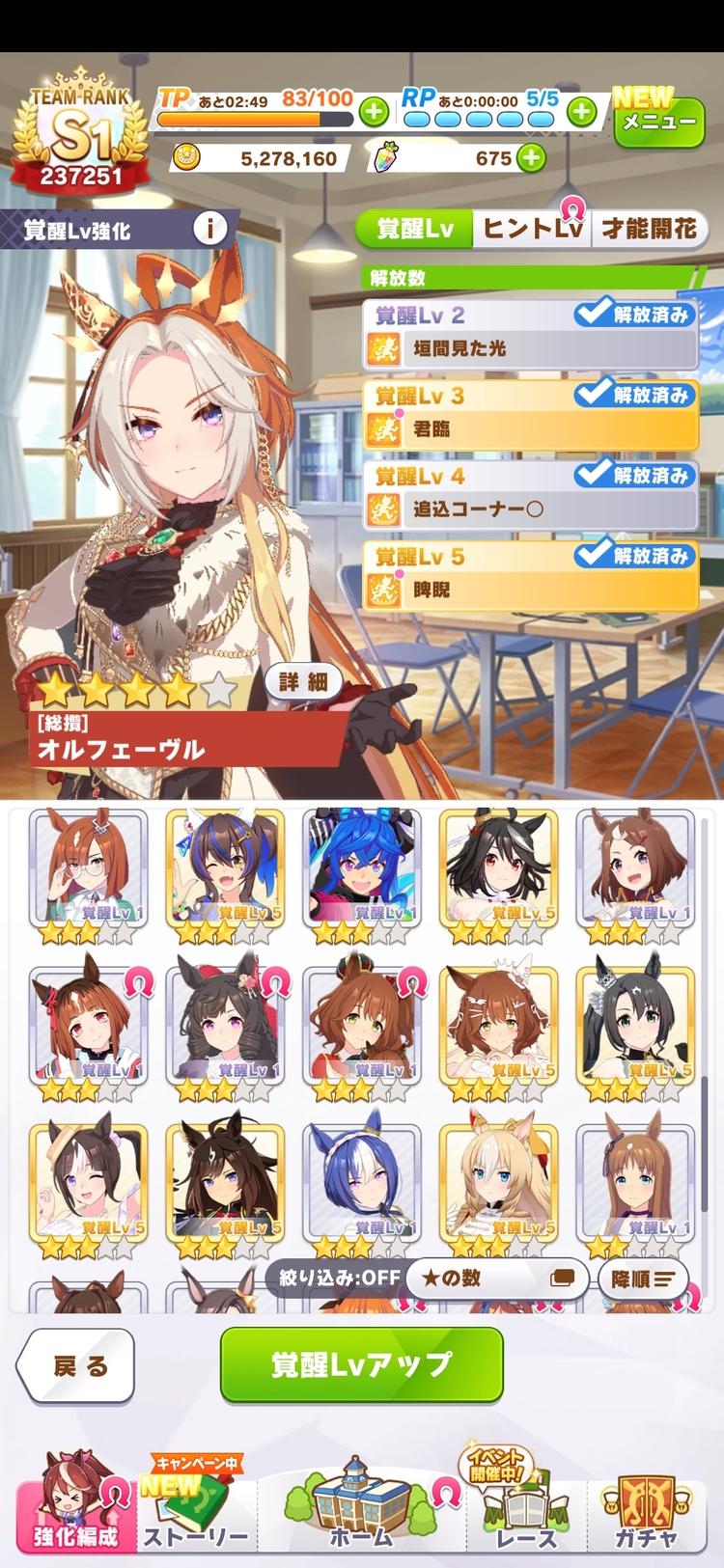The height and width of the screenshot is (1568, 724).
Task: Add more carrot jewels with plus icon
Action: coord(531,158)
